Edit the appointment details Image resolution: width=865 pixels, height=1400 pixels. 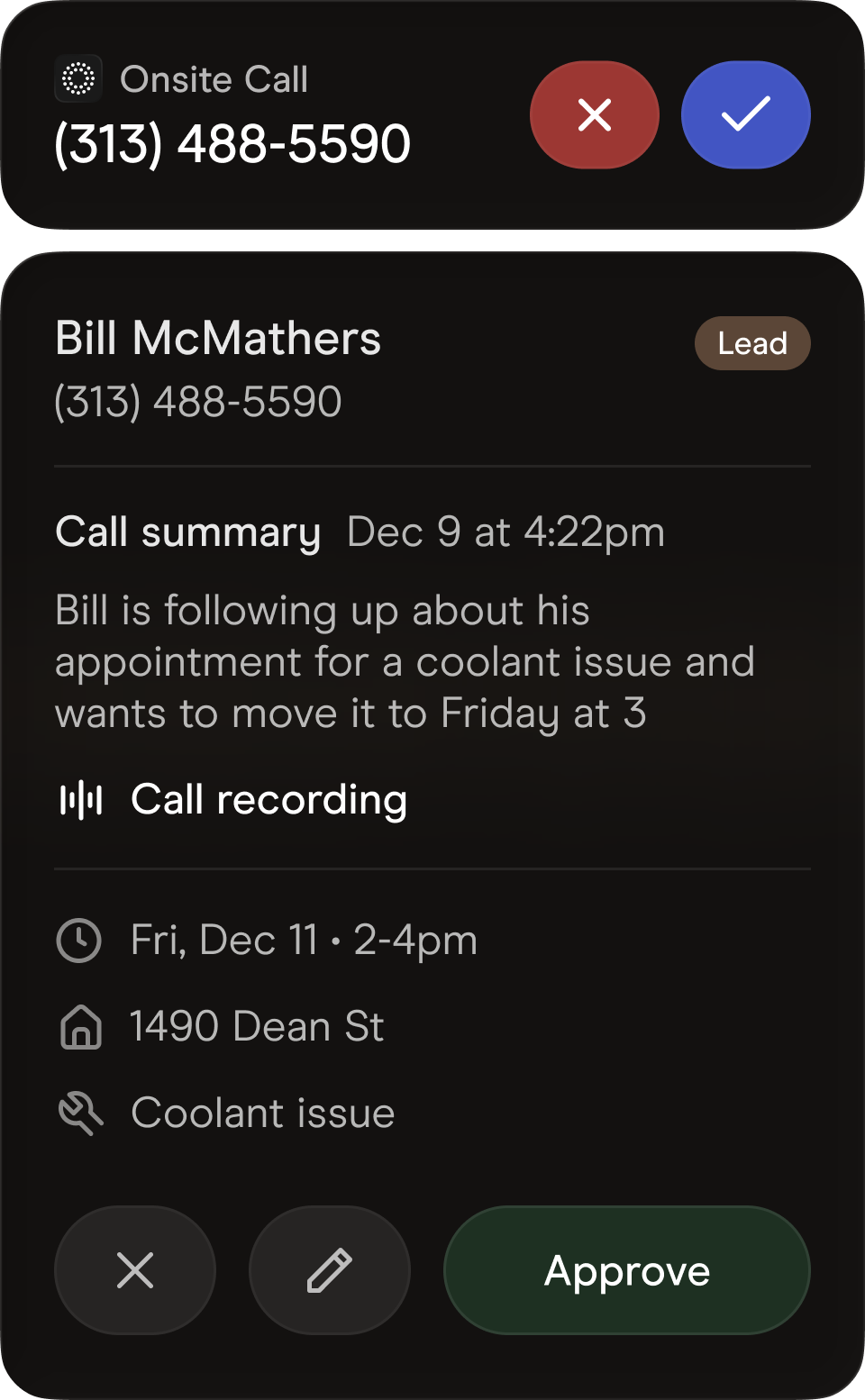click(x=330, y=1270)
